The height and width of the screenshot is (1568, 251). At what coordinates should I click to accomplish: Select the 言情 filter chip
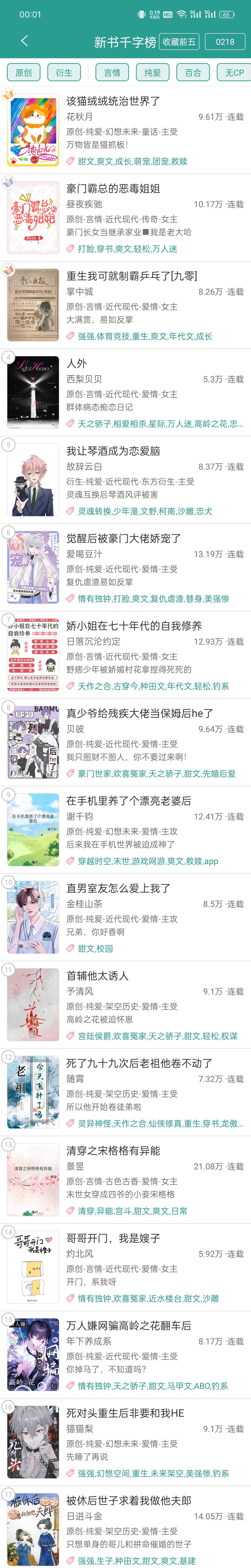112,72
